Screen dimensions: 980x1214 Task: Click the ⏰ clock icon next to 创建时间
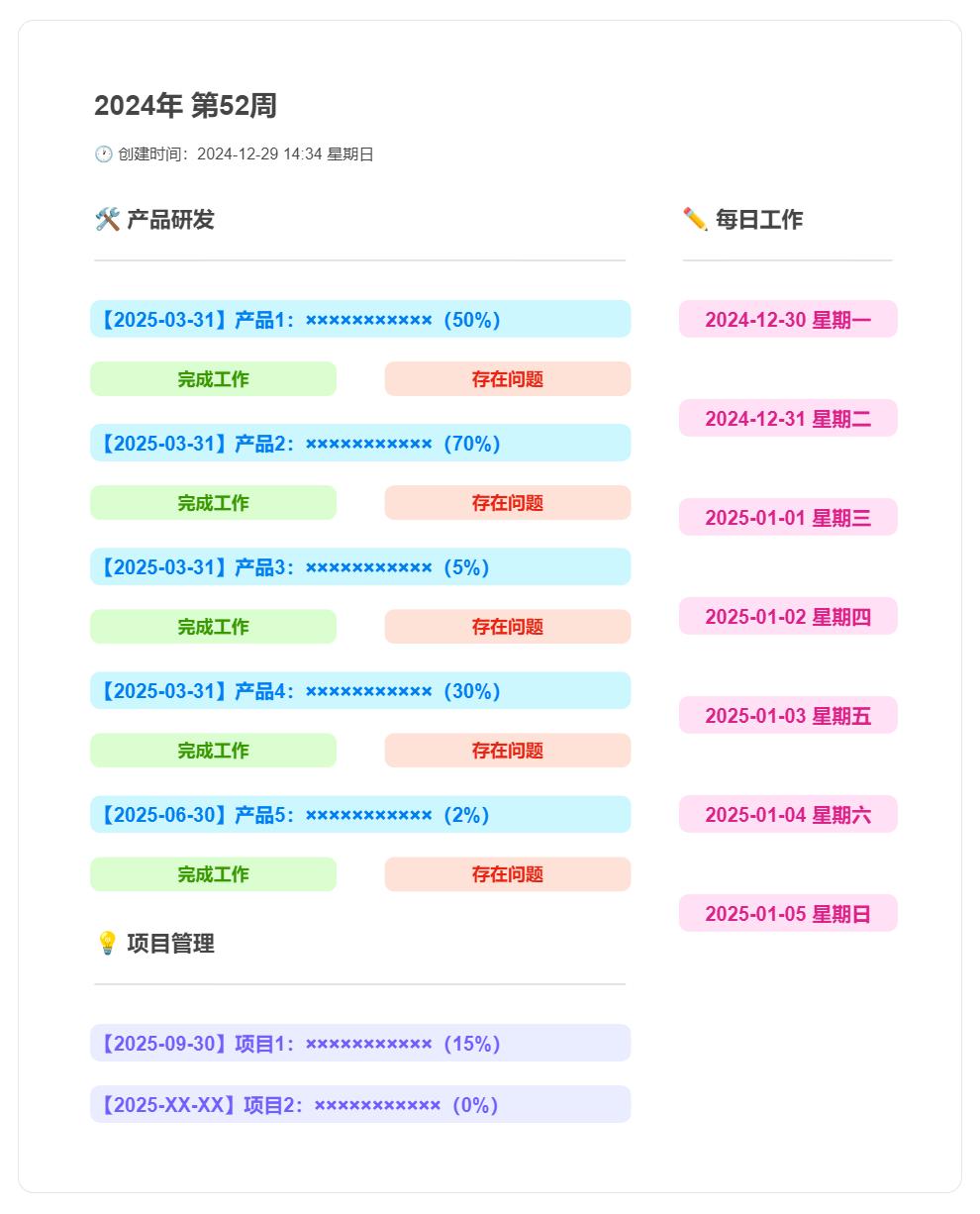click(102, 153)
